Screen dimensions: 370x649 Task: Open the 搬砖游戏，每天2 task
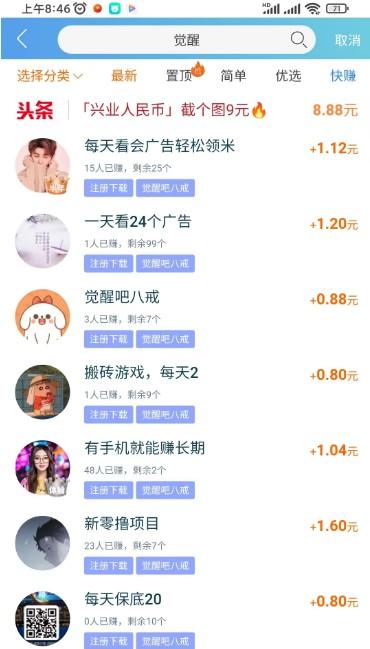(x=187, y=392)
